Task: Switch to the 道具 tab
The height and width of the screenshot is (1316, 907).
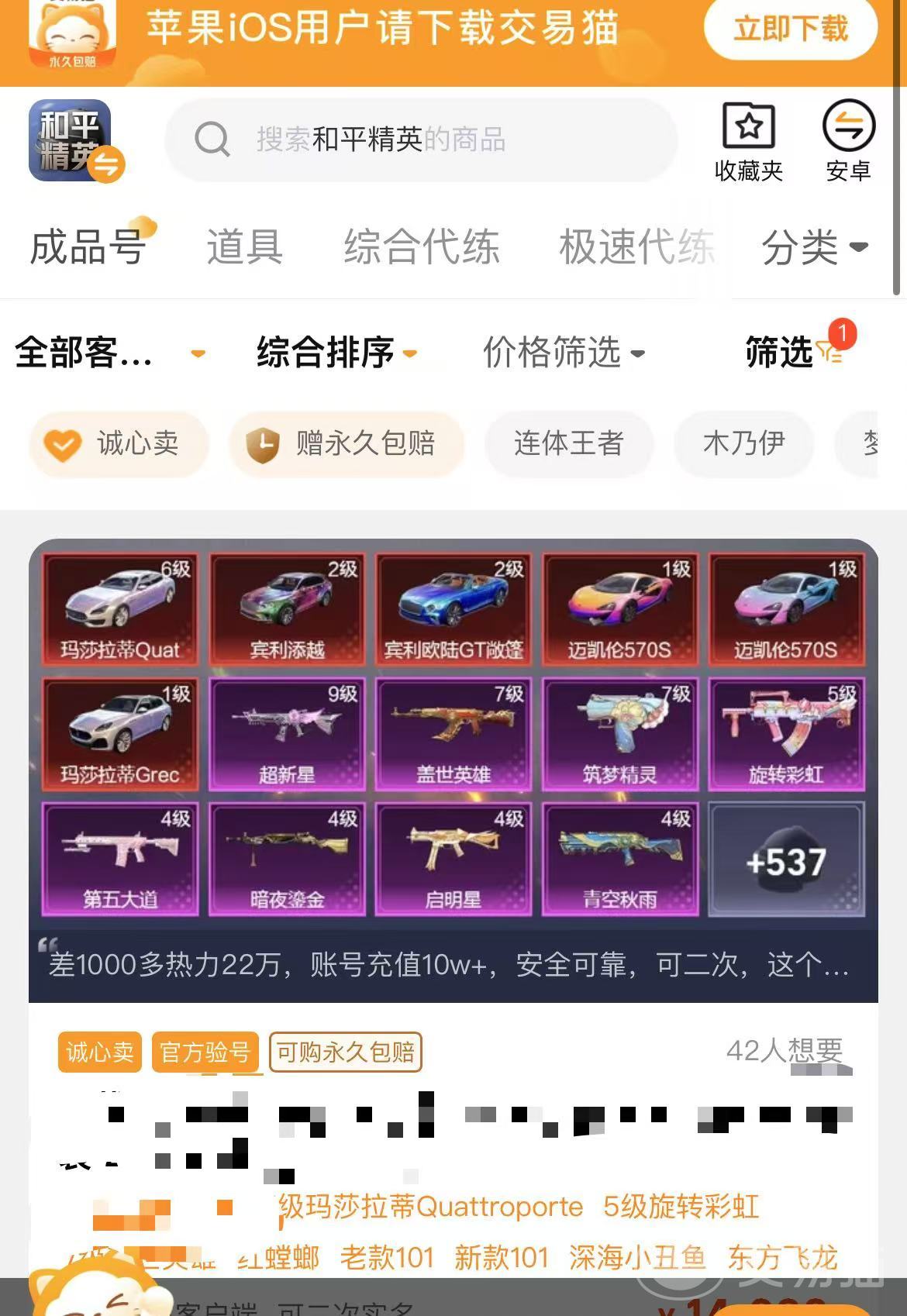Action: [x=244, y=247]
